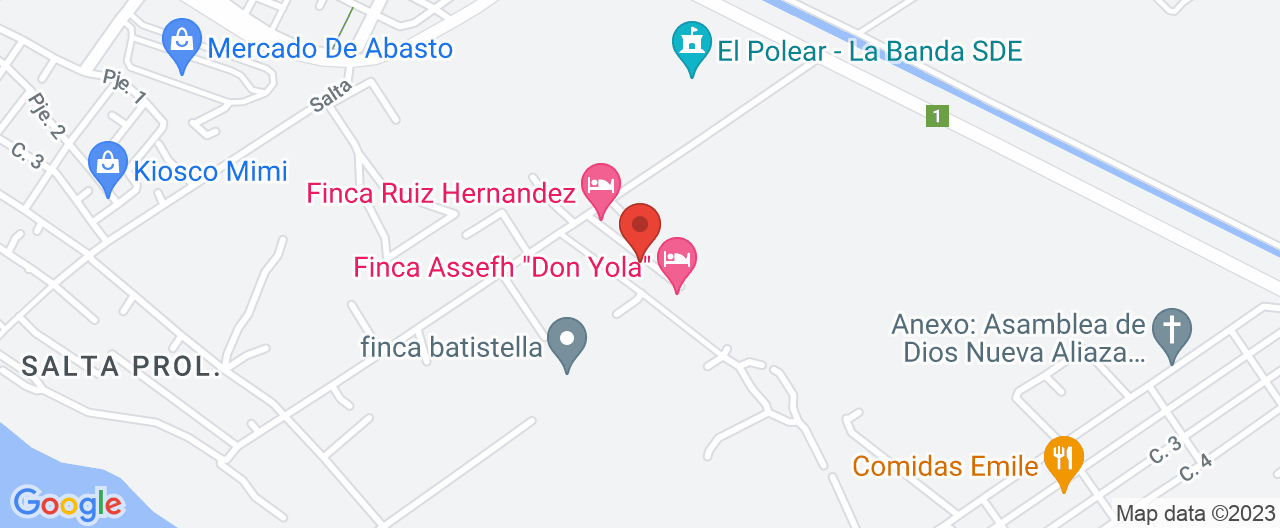
Task: Open the Asamblea de Dios church marker
Action: [x=1172, y=333]
